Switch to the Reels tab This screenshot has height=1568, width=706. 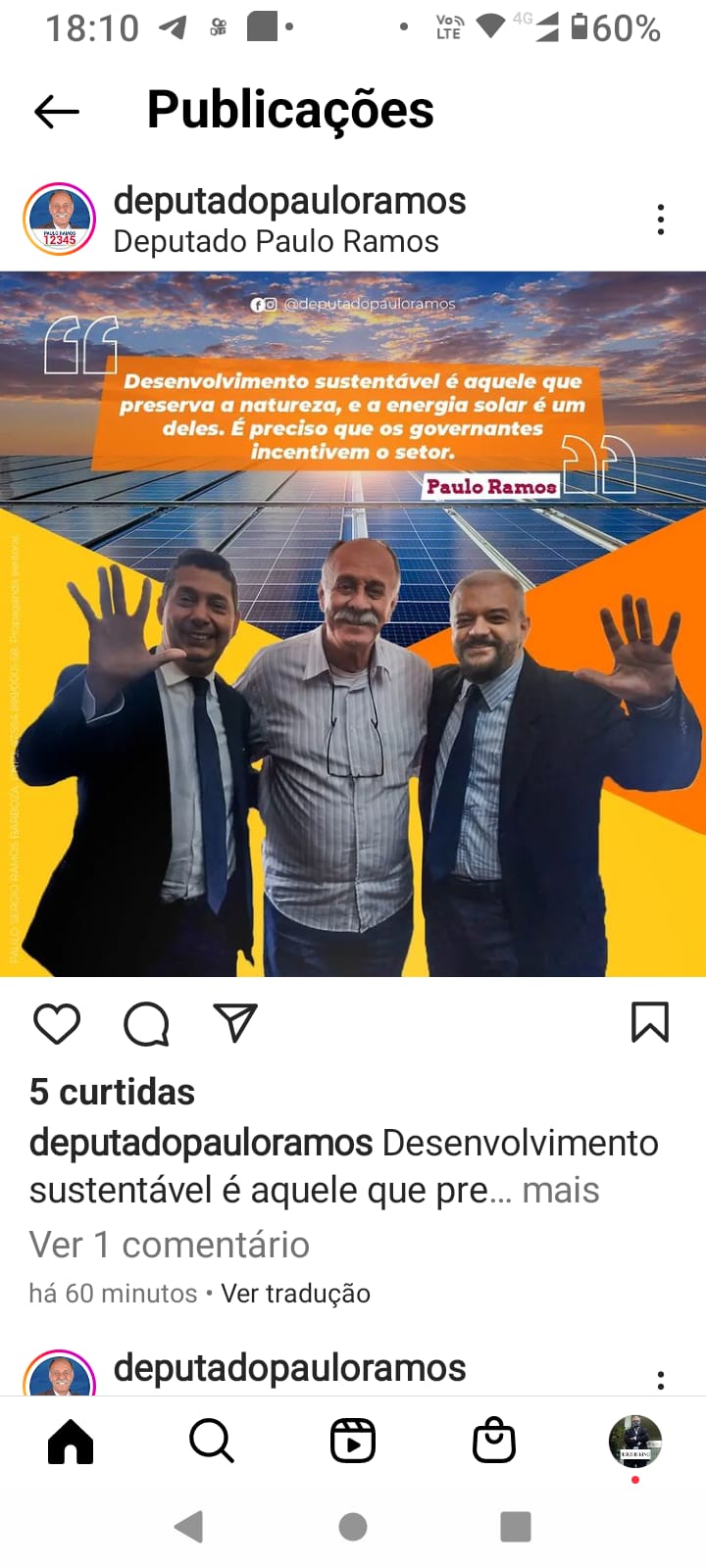(353, 1442)
